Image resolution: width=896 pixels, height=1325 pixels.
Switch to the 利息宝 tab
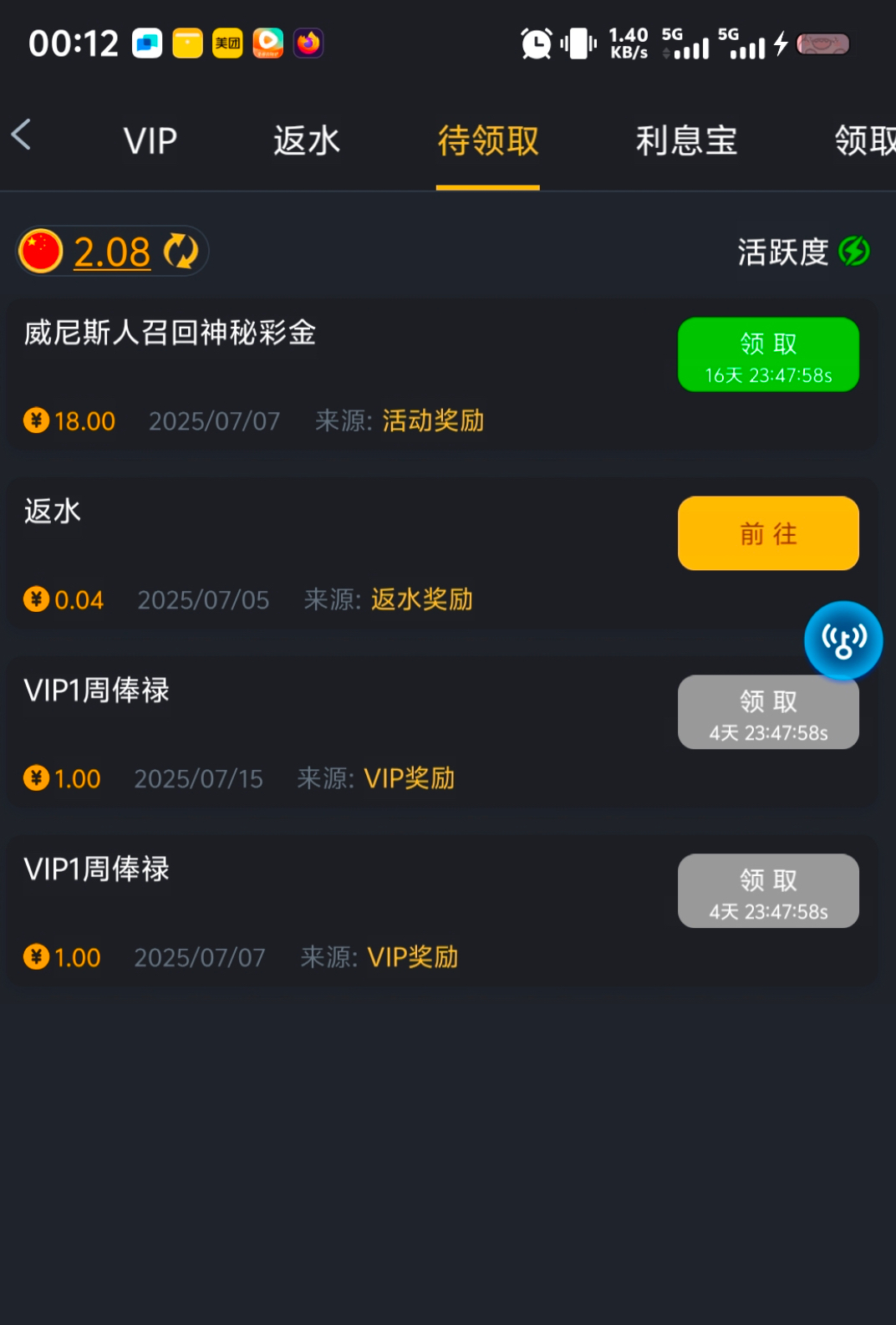(686, 140)
